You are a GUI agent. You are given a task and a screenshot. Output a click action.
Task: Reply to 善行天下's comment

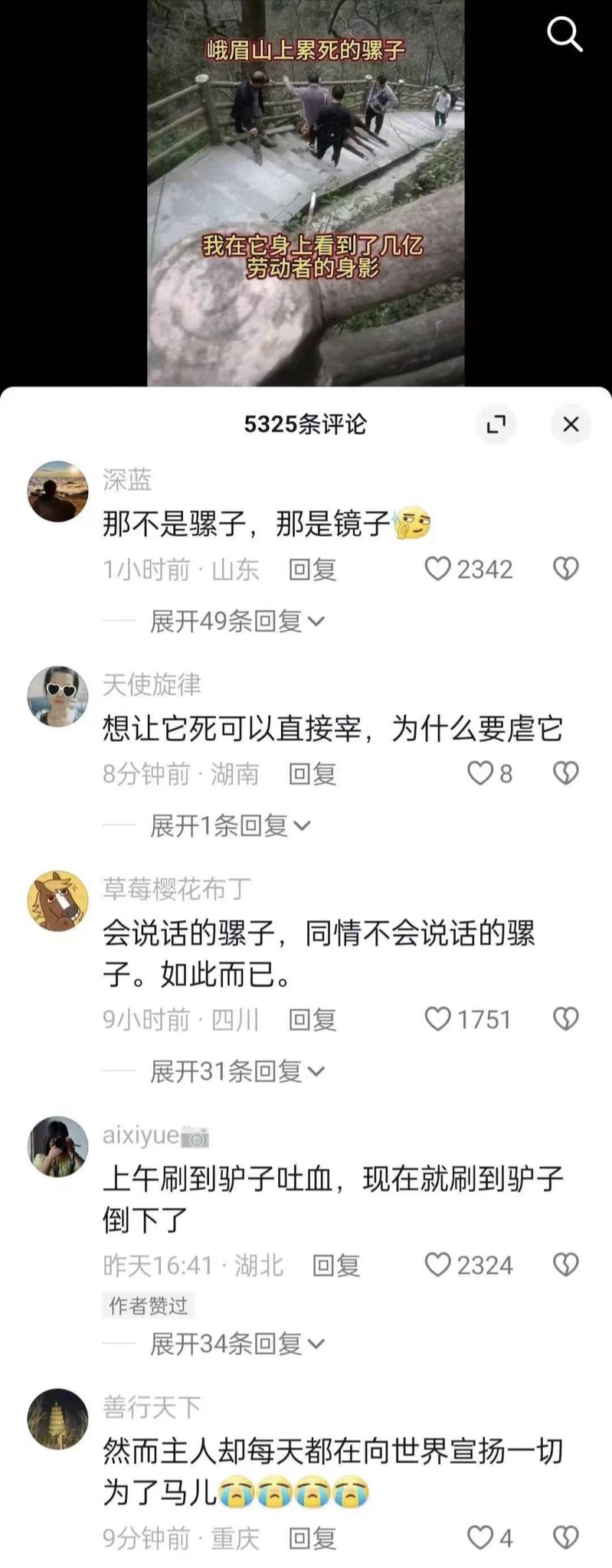[312, 1537]
